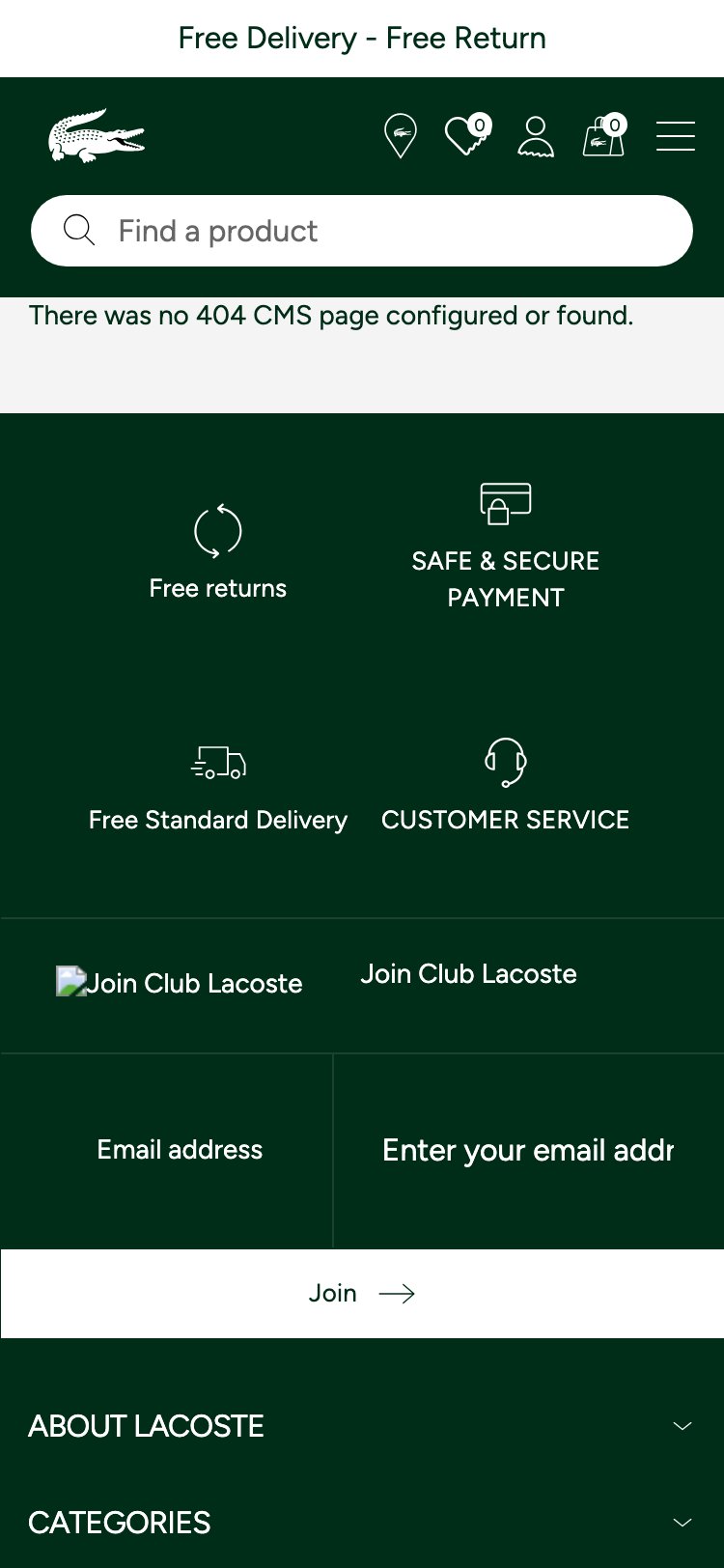Click the email address input field
Screen dimensions: 724x1568
coord(528,1150)
